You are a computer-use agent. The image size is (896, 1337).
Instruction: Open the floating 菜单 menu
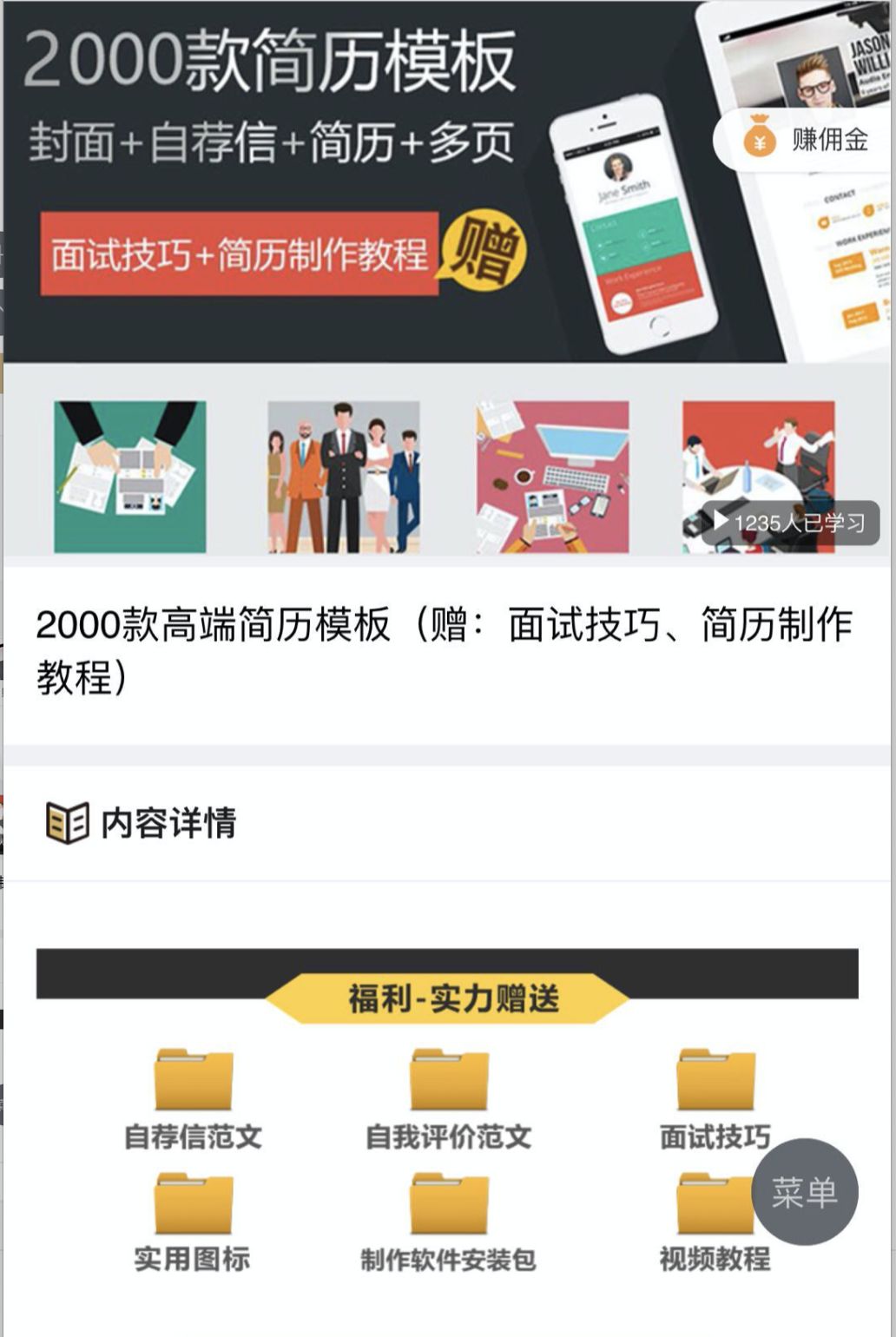pos(804,1192)
